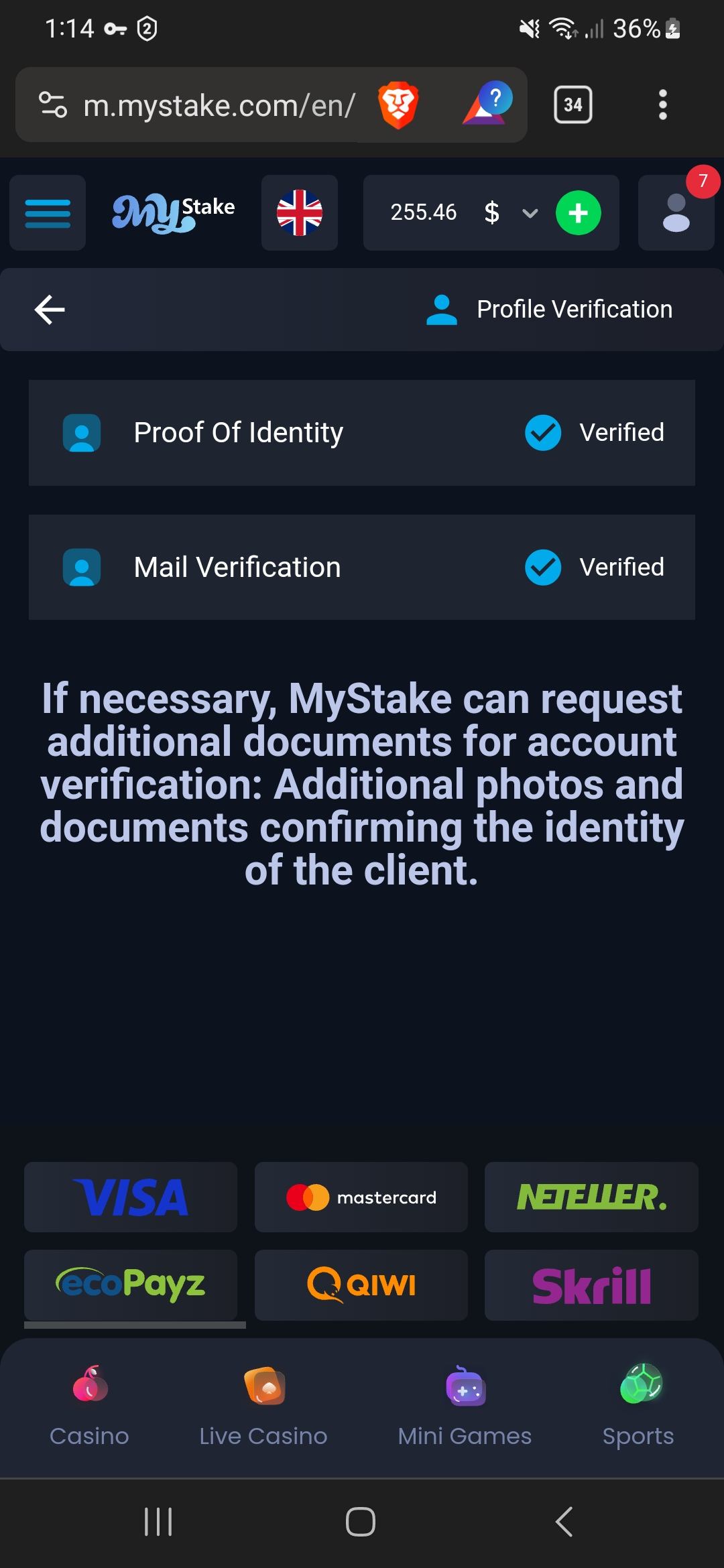Tap the system home button
This screenshot has height=1568, width=724.
361,1521
